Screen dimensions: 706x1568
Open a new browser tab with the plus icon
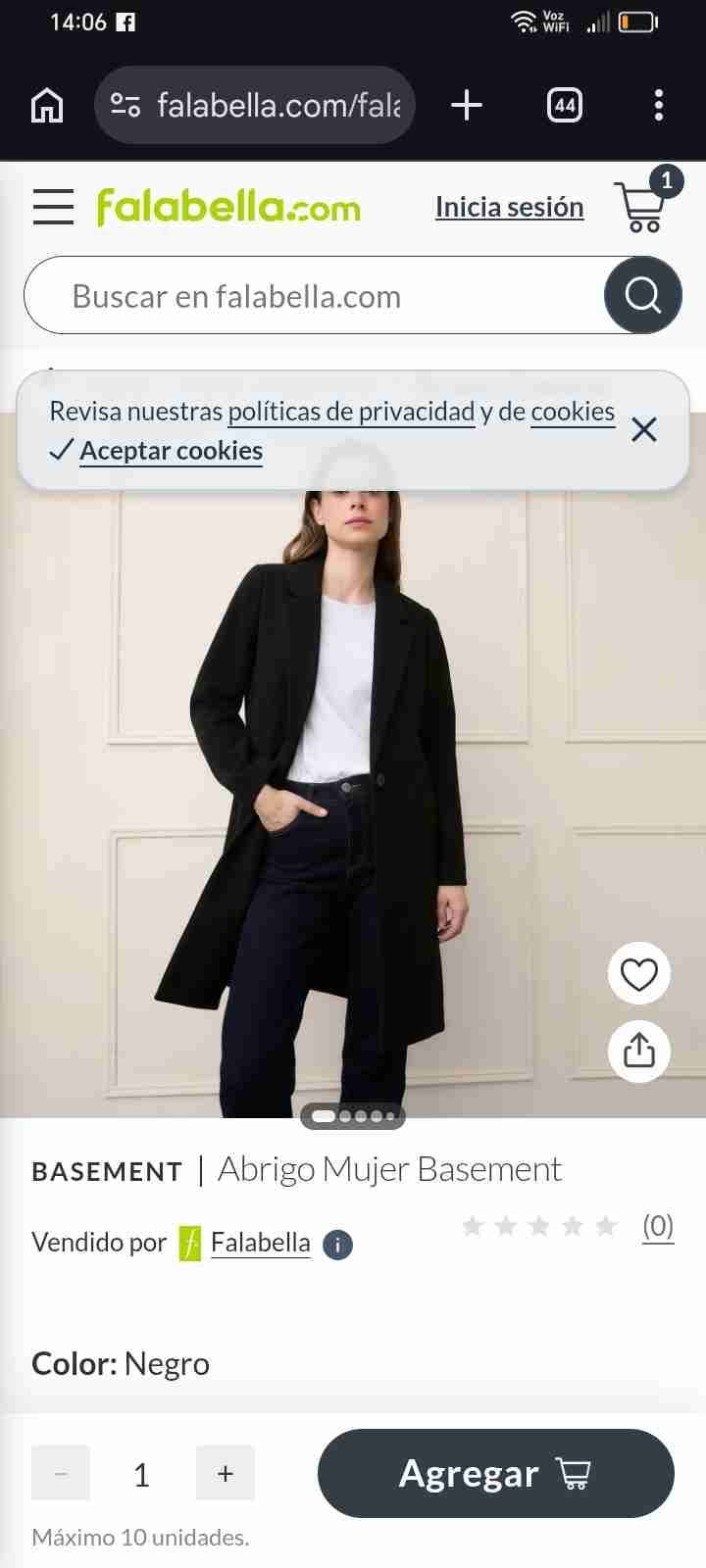467,104
